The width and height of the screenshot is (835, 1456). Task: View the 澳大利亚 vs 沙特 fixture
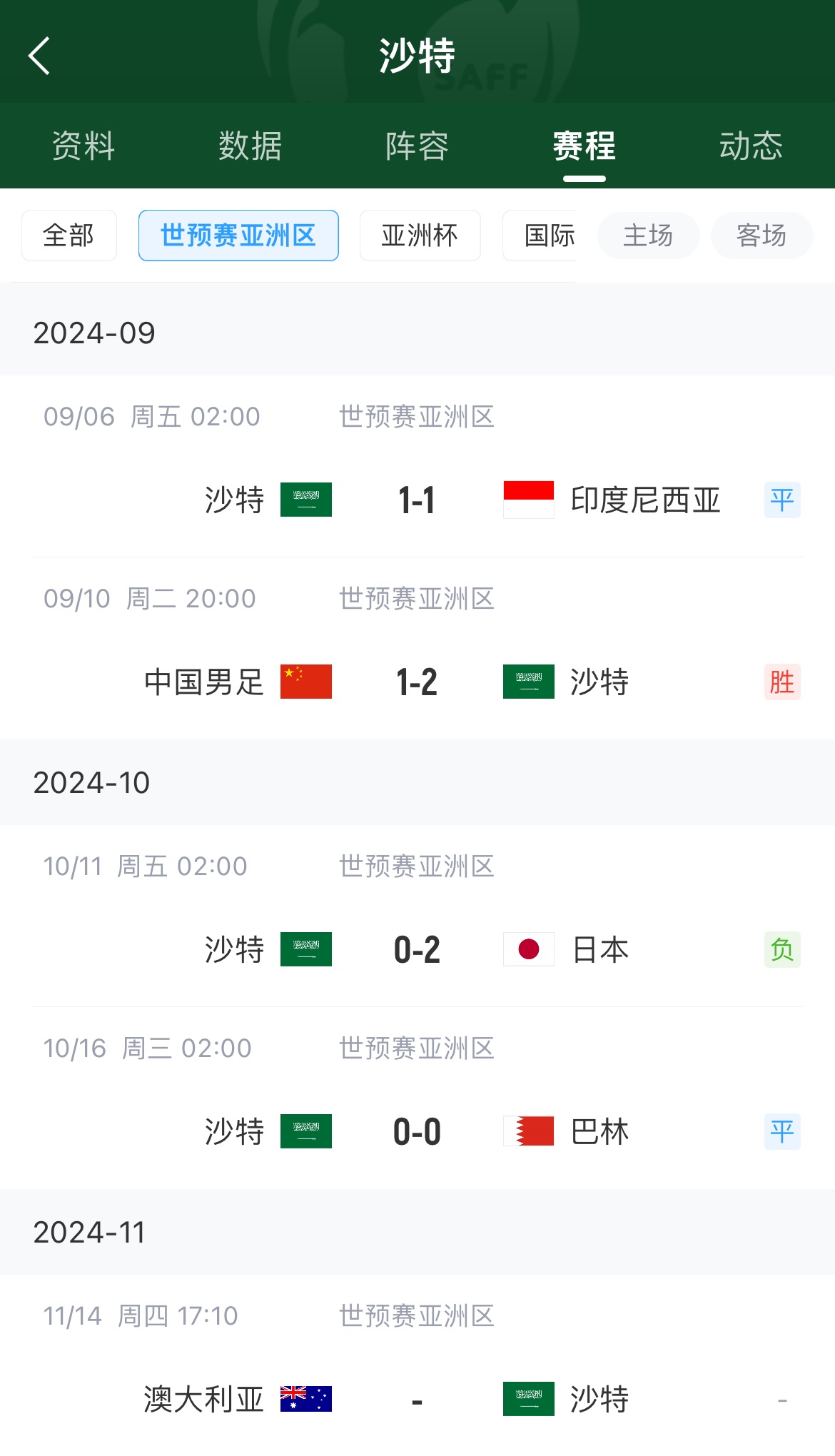pos(417,1399)
